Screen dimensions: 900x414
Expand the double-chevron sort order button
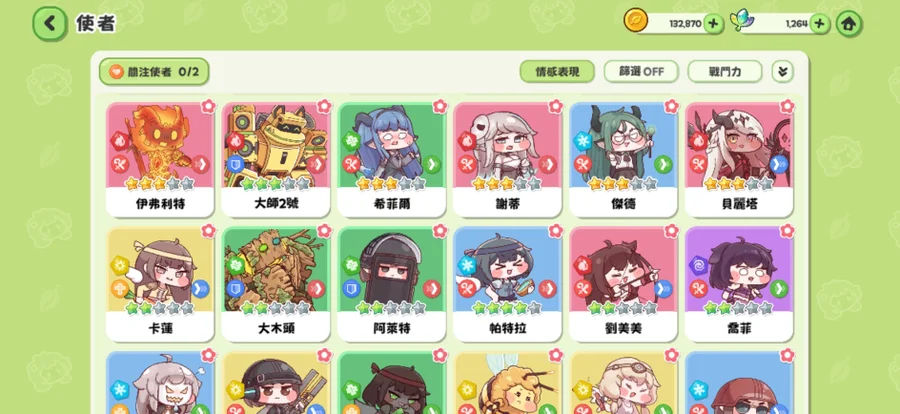pos(783,72)
